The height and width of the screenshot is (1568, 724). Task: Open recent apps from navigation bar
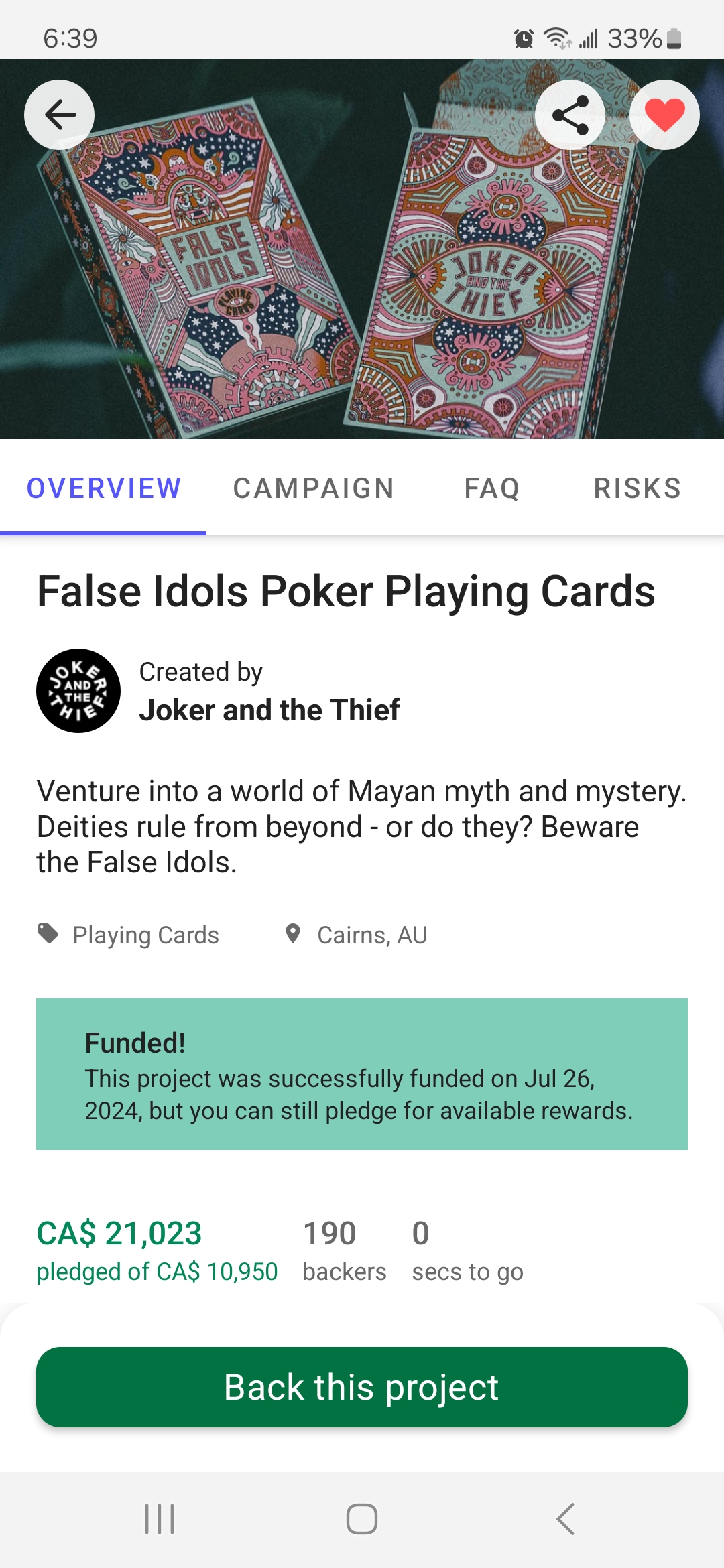tap(160, 1518)
